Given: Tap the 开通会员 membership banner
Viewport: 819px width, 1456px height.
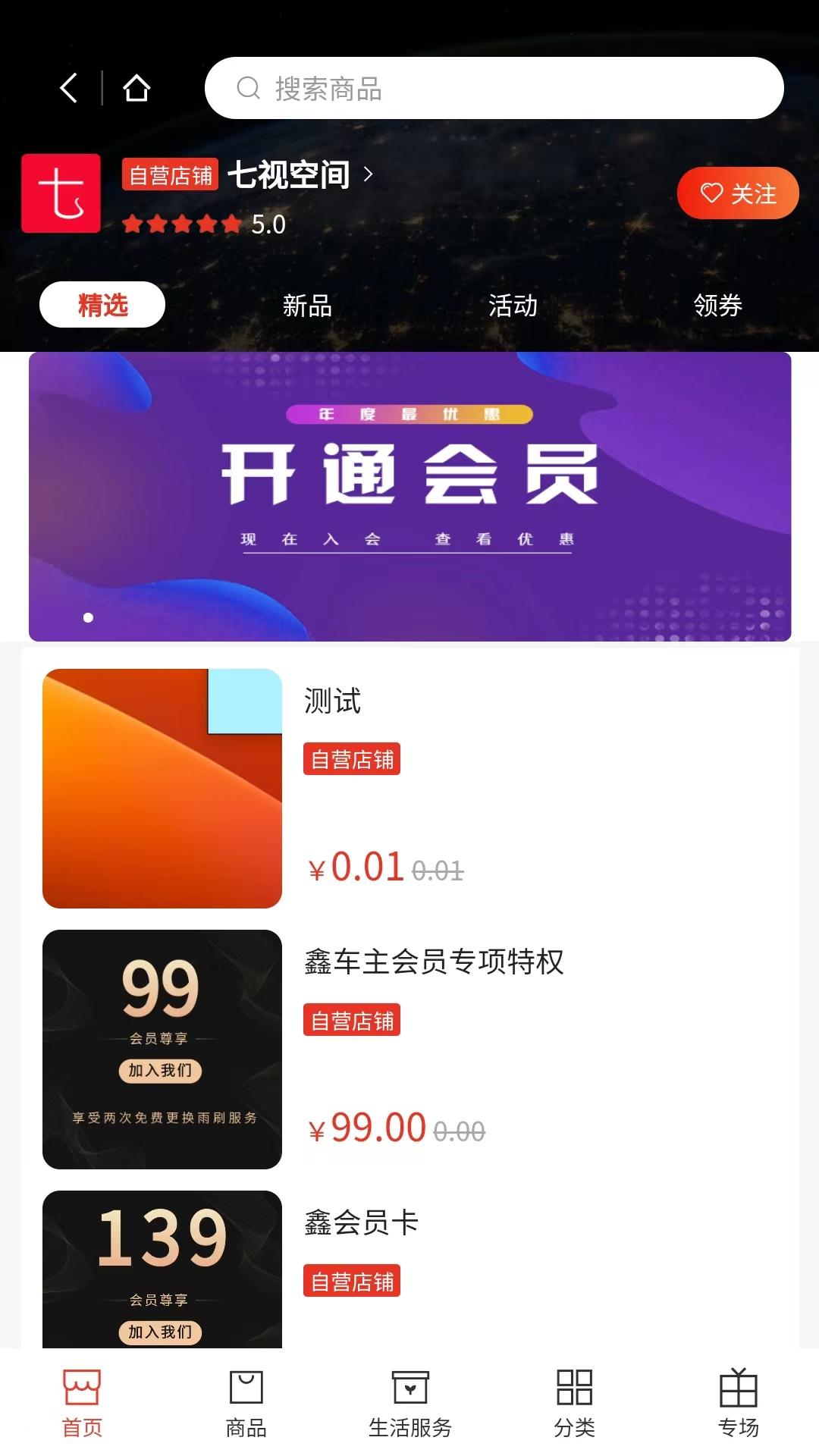Looking at the screenshot, I should pos(409,493).
